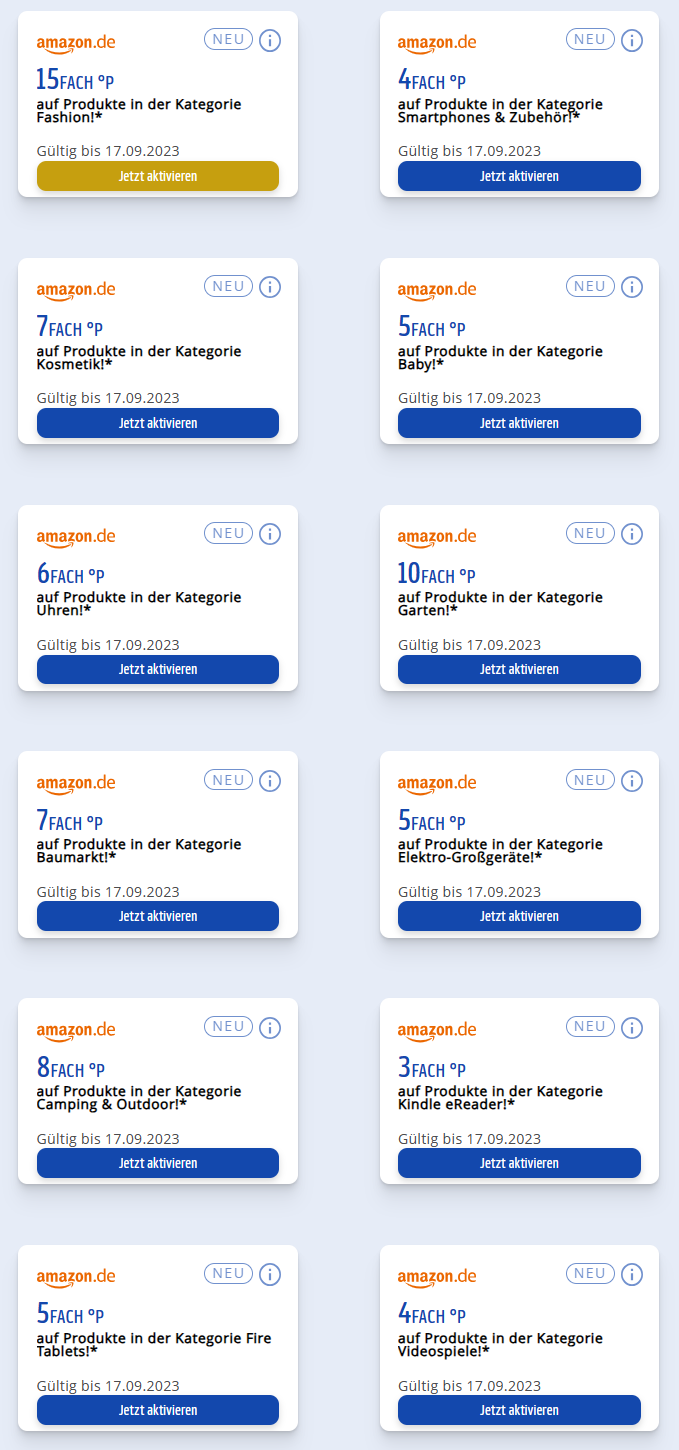Activate the Kosmetik points offer
This screenshot has height=1450, width=679.
158,423
